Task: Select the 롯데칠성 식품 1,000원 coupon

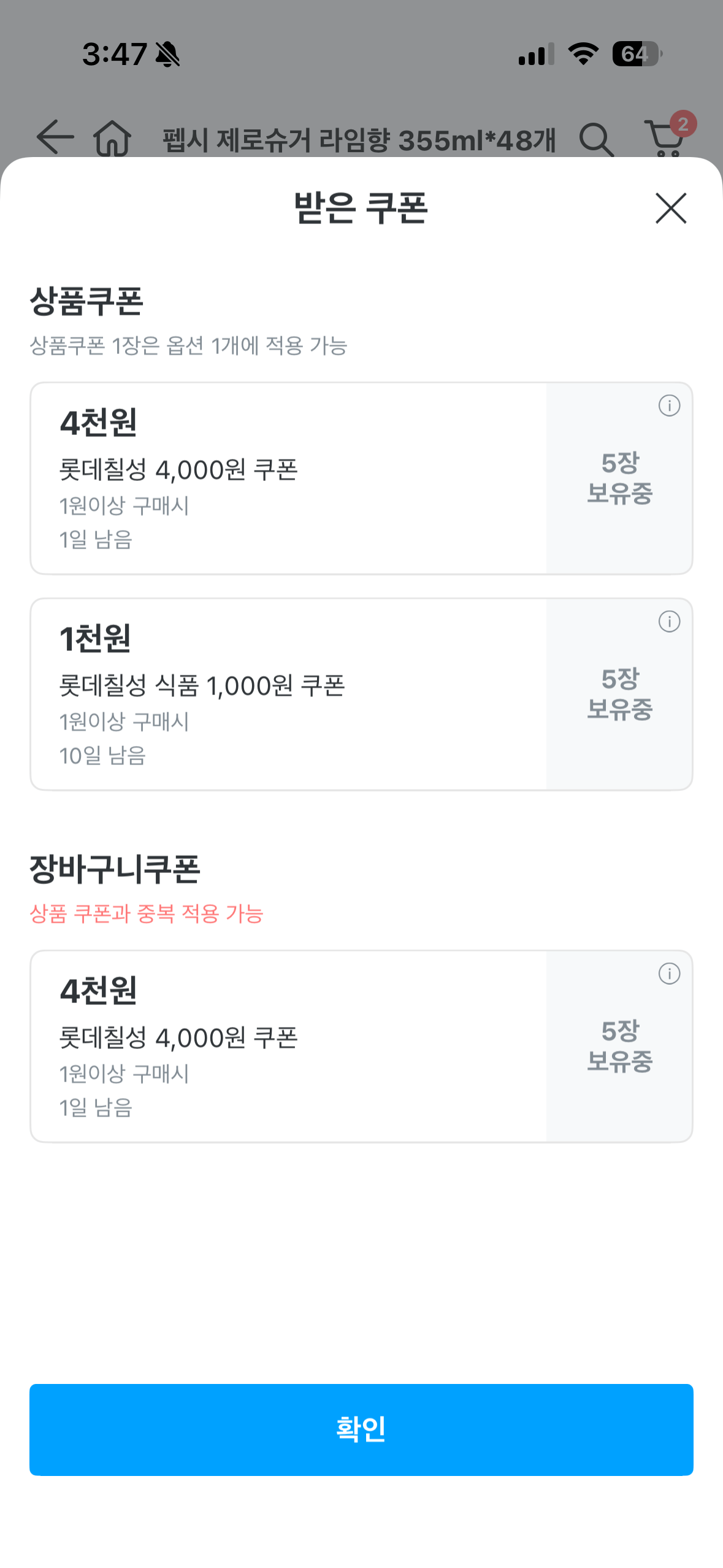Action: (288, 693)
